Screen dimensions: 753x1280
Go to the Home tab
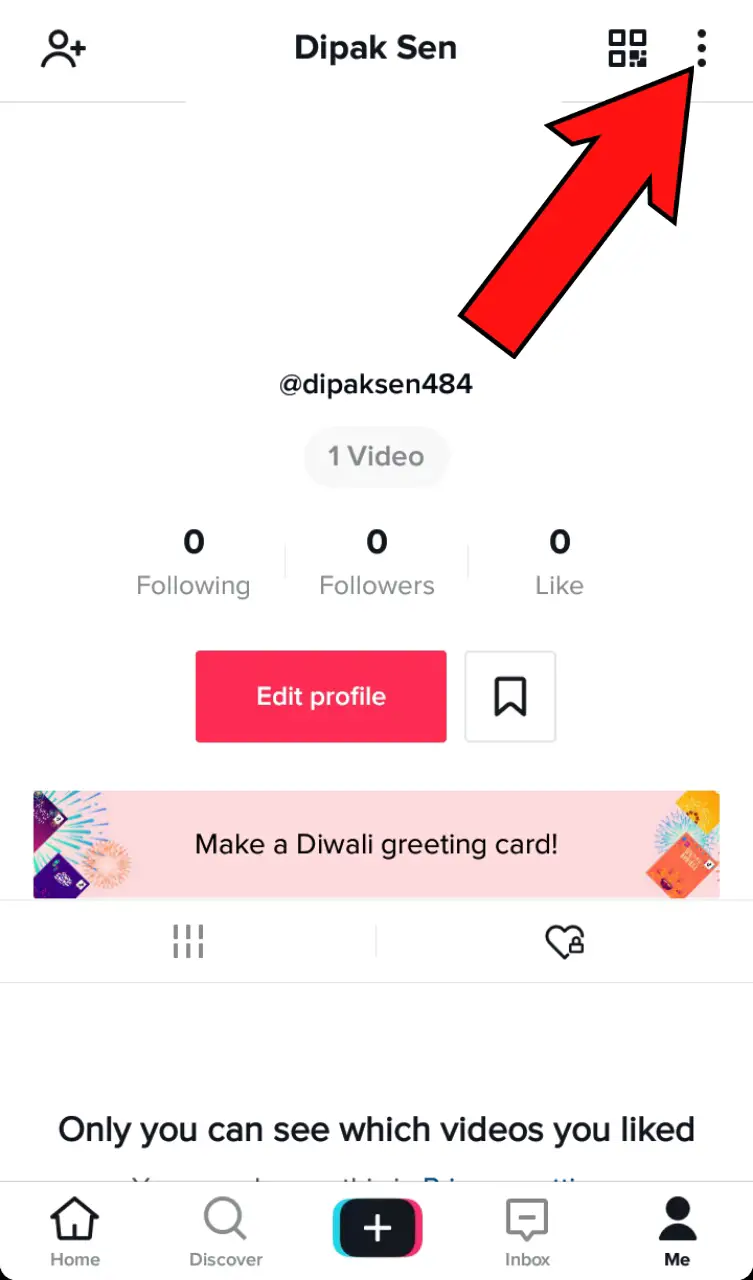(x=75, y=1233)
